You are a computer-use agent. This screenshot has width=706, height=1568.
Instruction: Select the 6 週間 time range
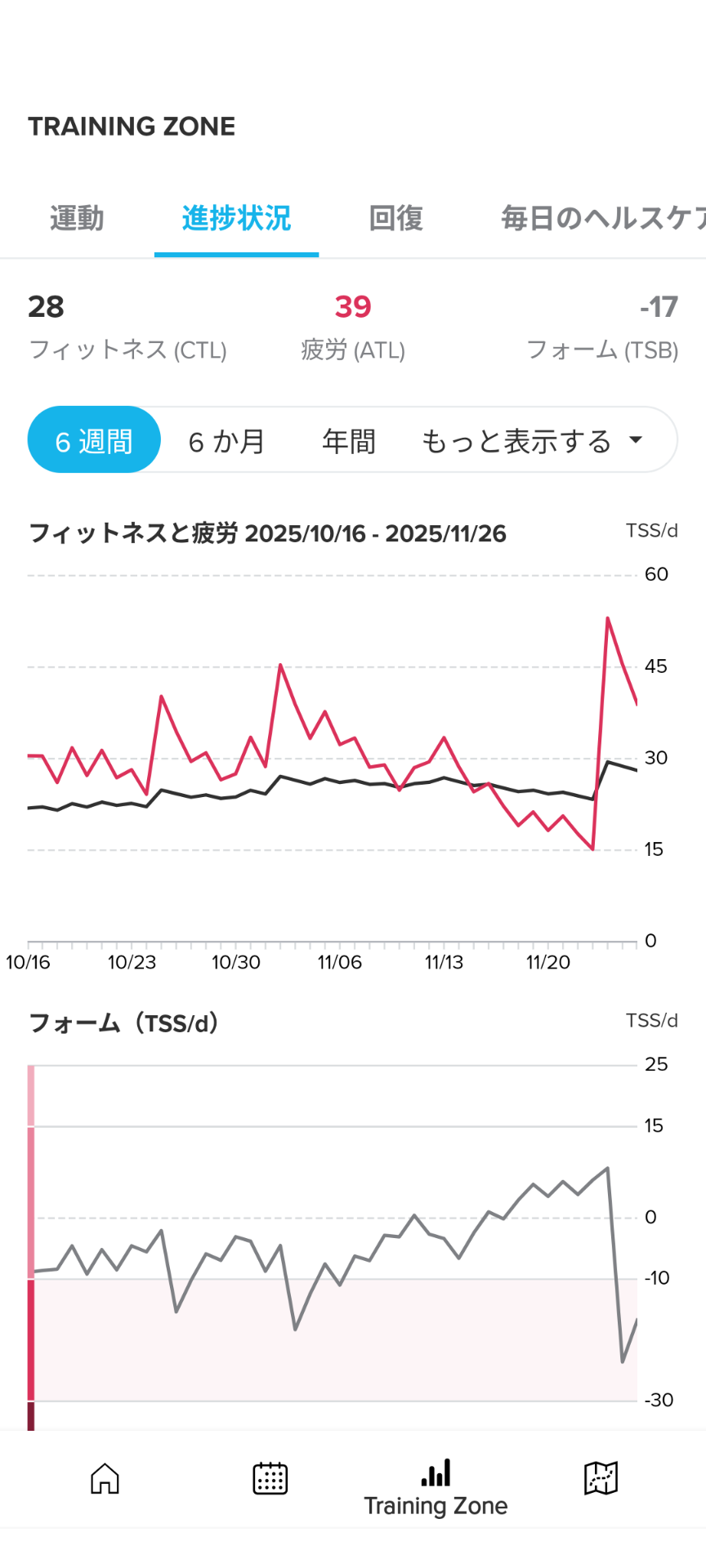pyautogui.click(x=94, y=441)
